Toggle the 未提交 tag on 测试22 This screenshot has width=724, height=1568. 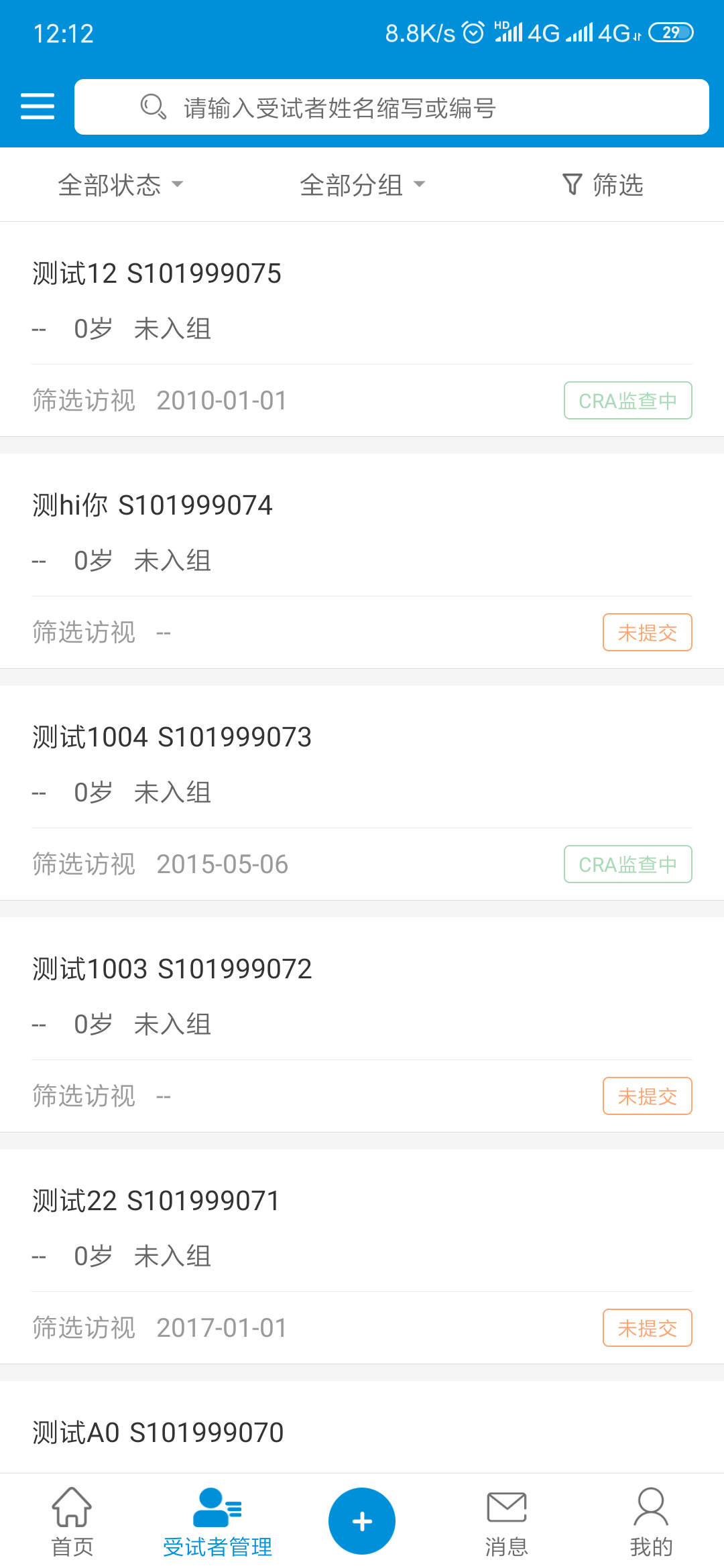[x=647, y=1327]
